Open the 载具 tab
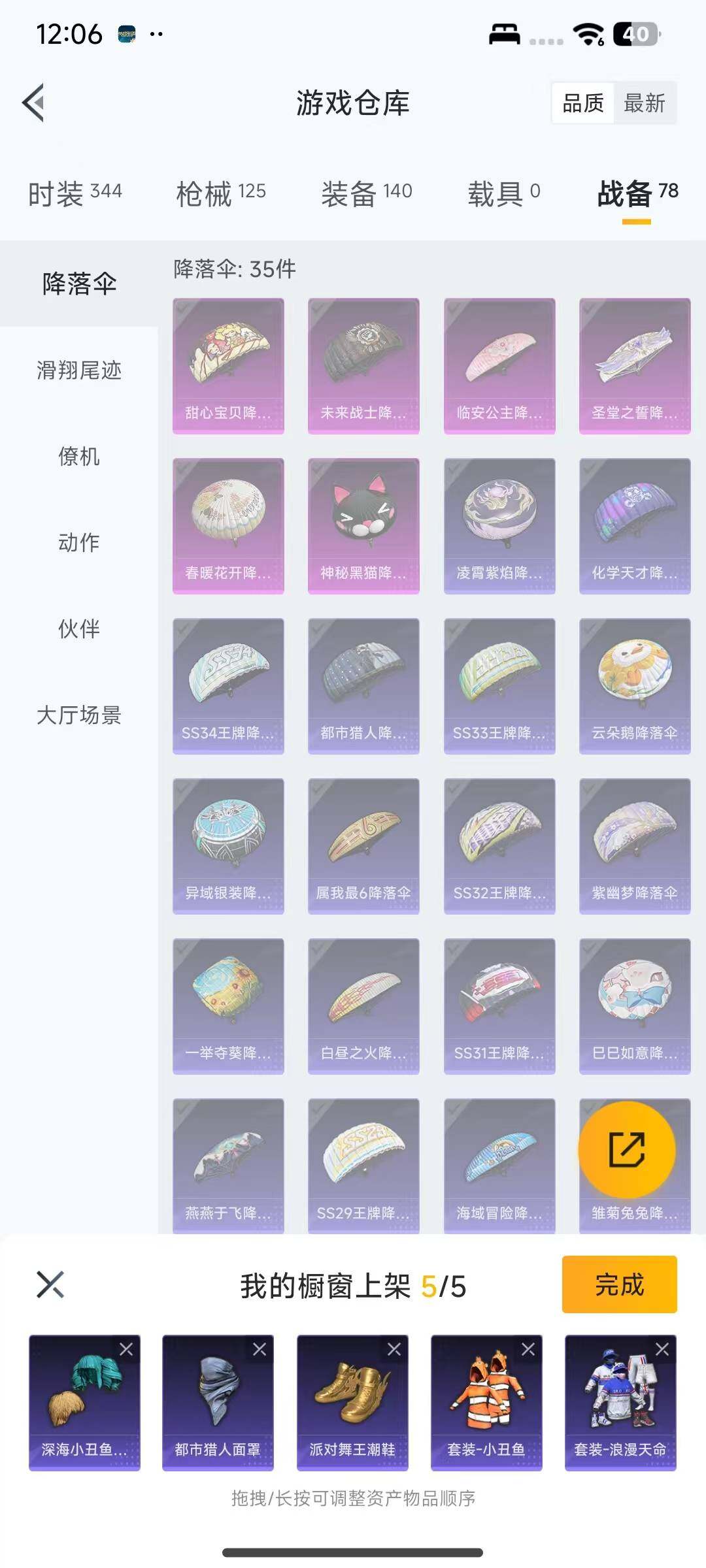 [x=503, y=193]
